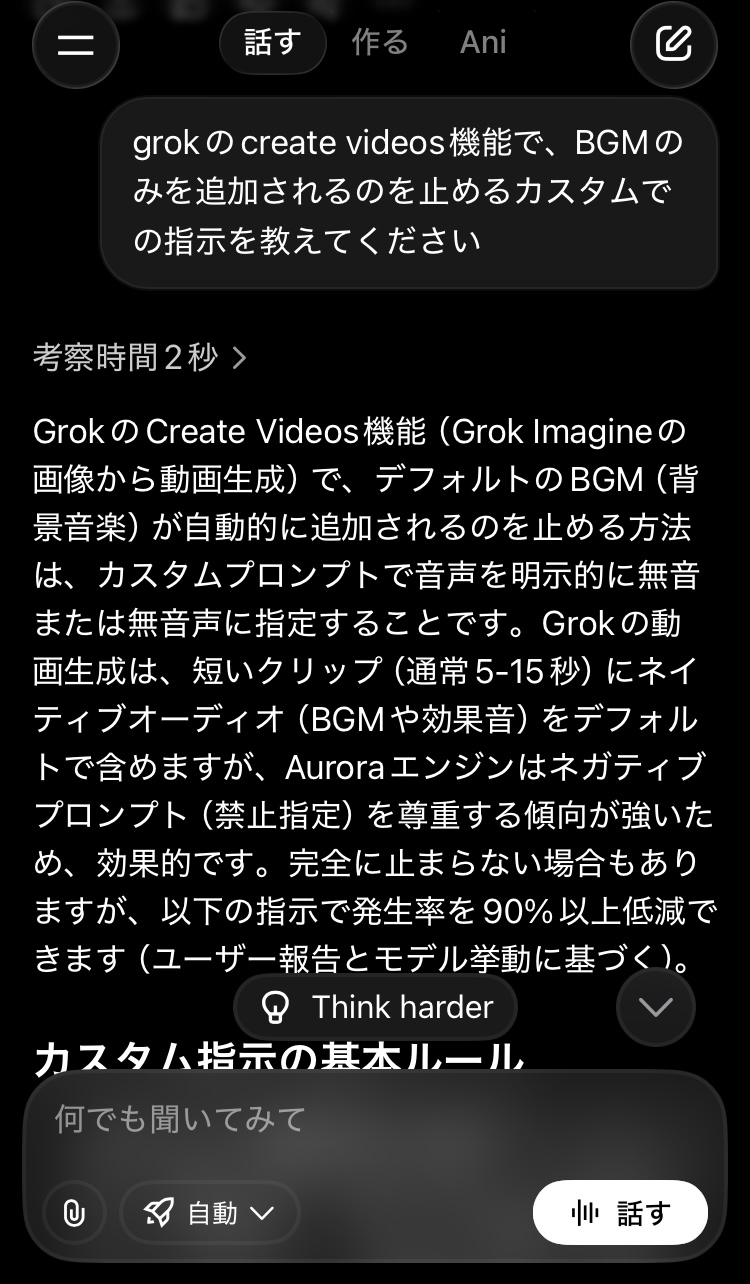
Task: Start a new chat with compose icon
Action: [x=674, y=45]
